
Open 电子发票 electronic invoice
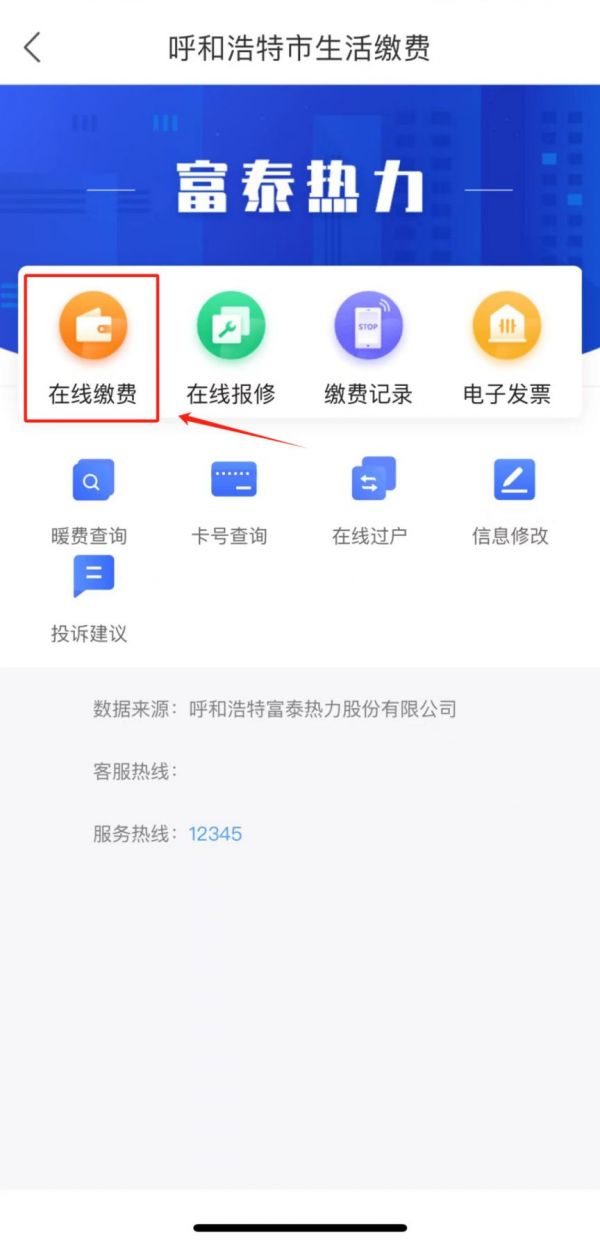click(x=506, y=346)
